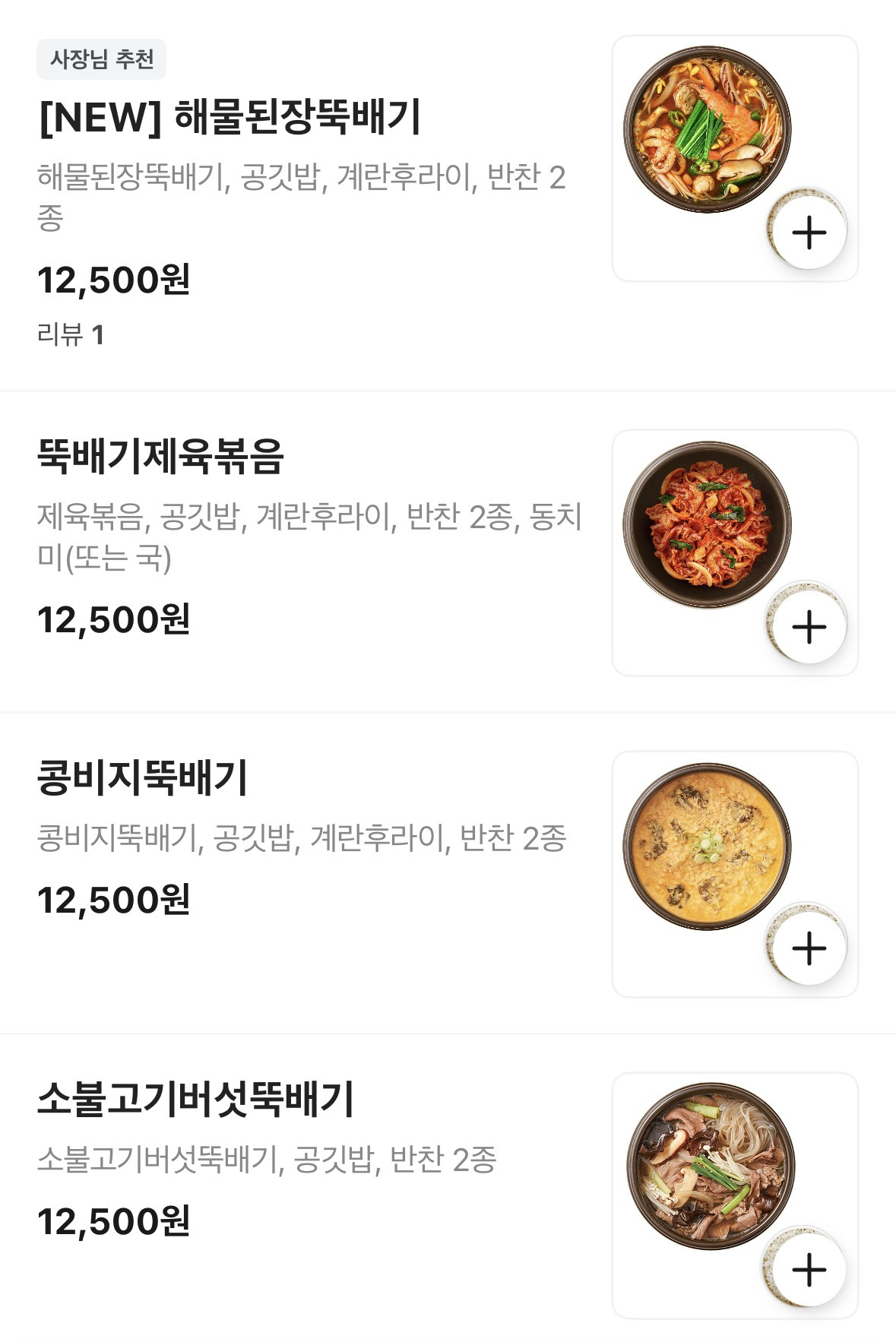
Task: Open the 콩비지뚝배기 menu item
Action: (x=143, y=778)
